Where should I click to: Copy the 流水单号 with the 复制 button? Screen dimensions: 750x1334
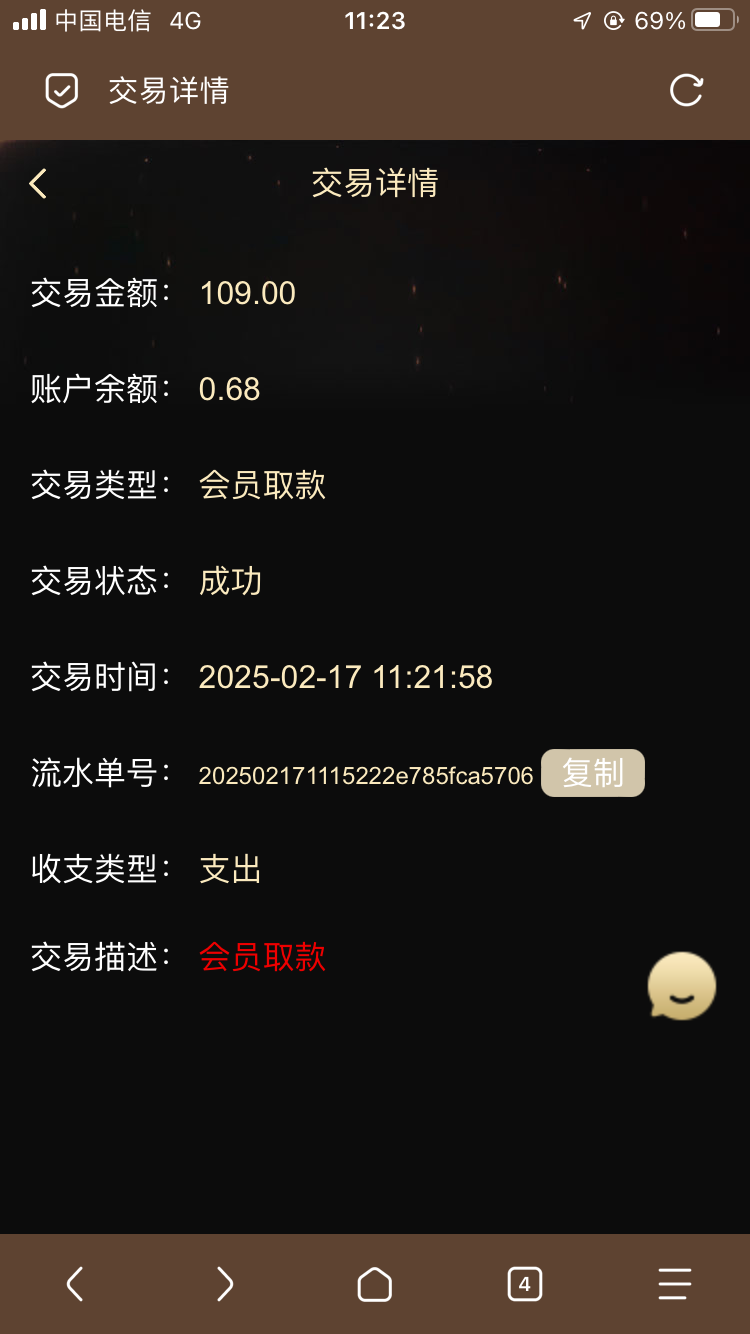click(593, 773)
